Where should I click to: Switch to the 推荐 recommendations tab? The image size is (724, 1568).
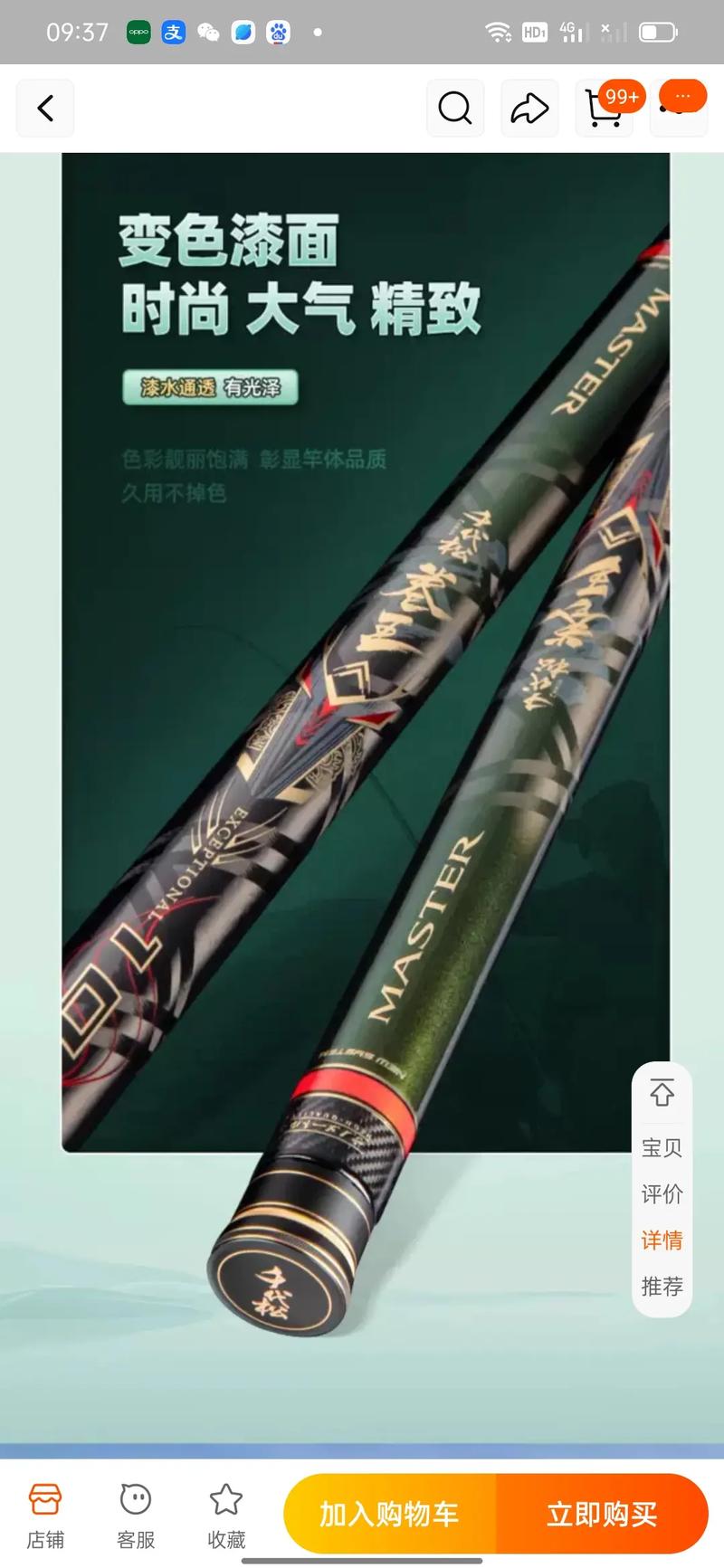662,1288
